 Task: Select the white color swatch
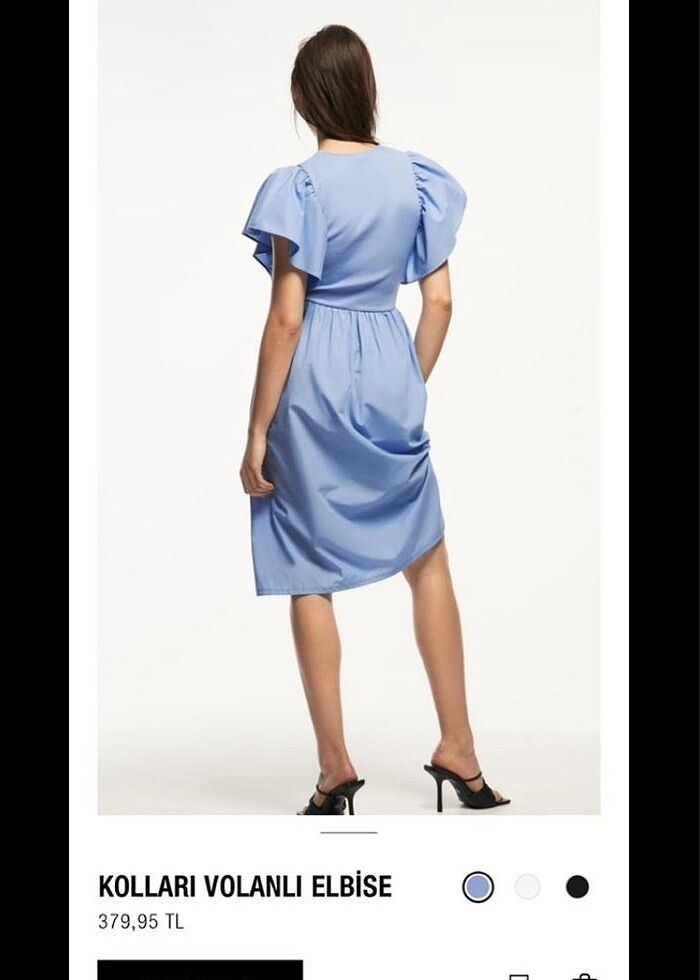point(528,887)
